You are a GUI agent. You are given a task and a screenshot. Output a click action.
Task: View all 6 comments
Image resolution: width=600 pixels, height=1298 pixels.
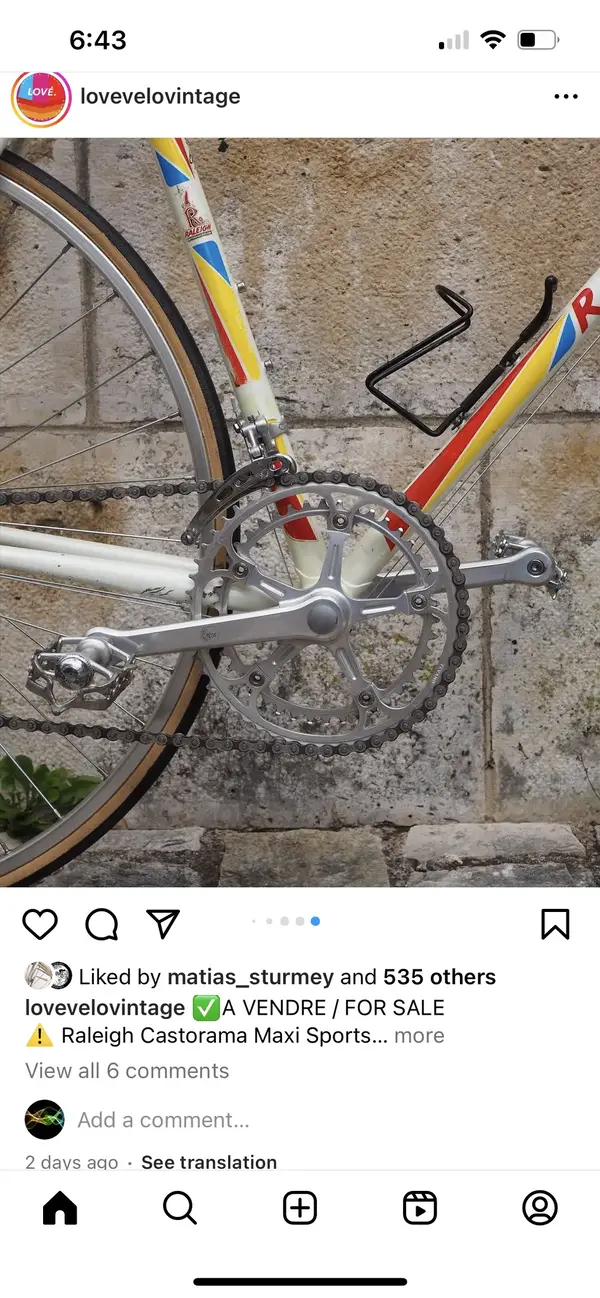127,1070
